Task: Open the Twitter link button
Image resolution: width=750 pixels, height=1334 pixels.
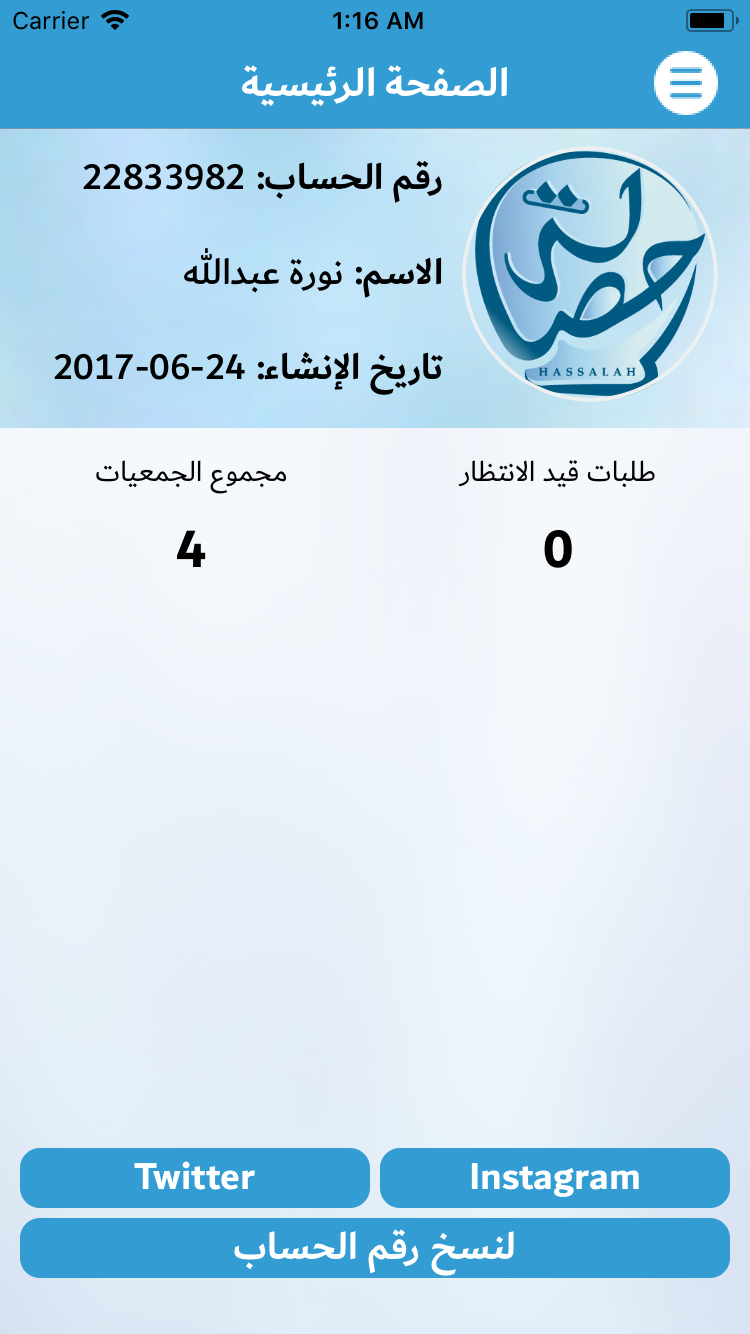Action: click(195, 1177)
